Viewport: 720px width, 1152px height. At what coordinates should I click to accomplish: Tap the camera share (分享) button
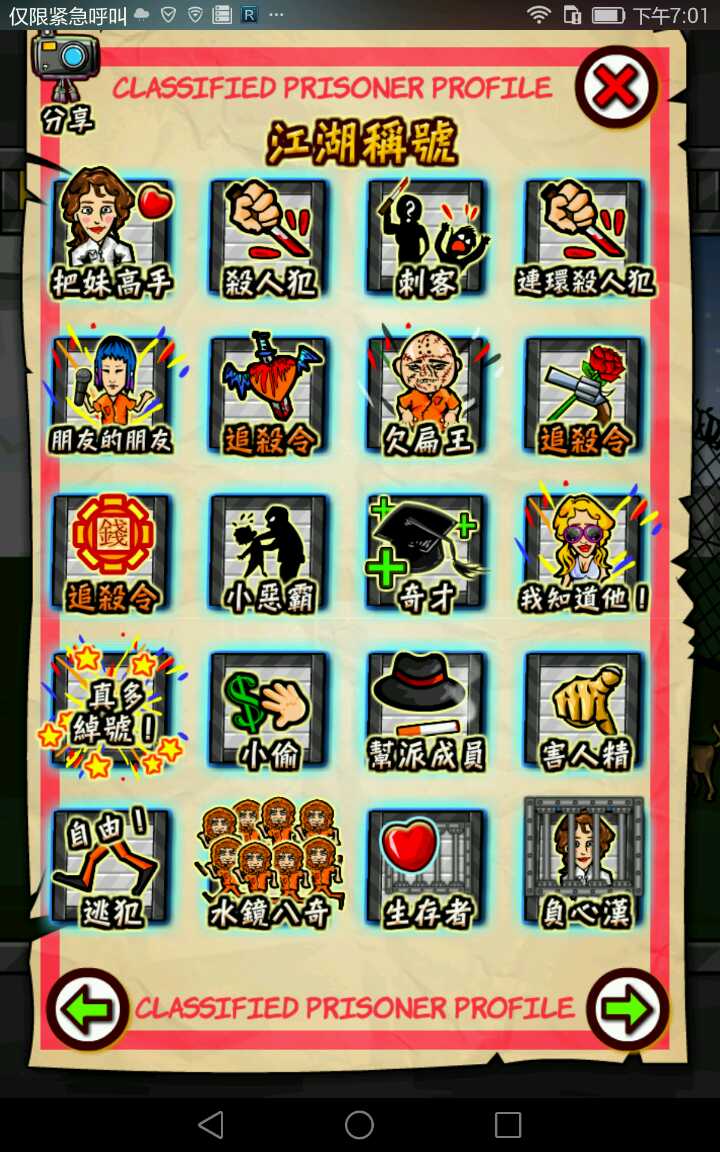pos(66,80)
